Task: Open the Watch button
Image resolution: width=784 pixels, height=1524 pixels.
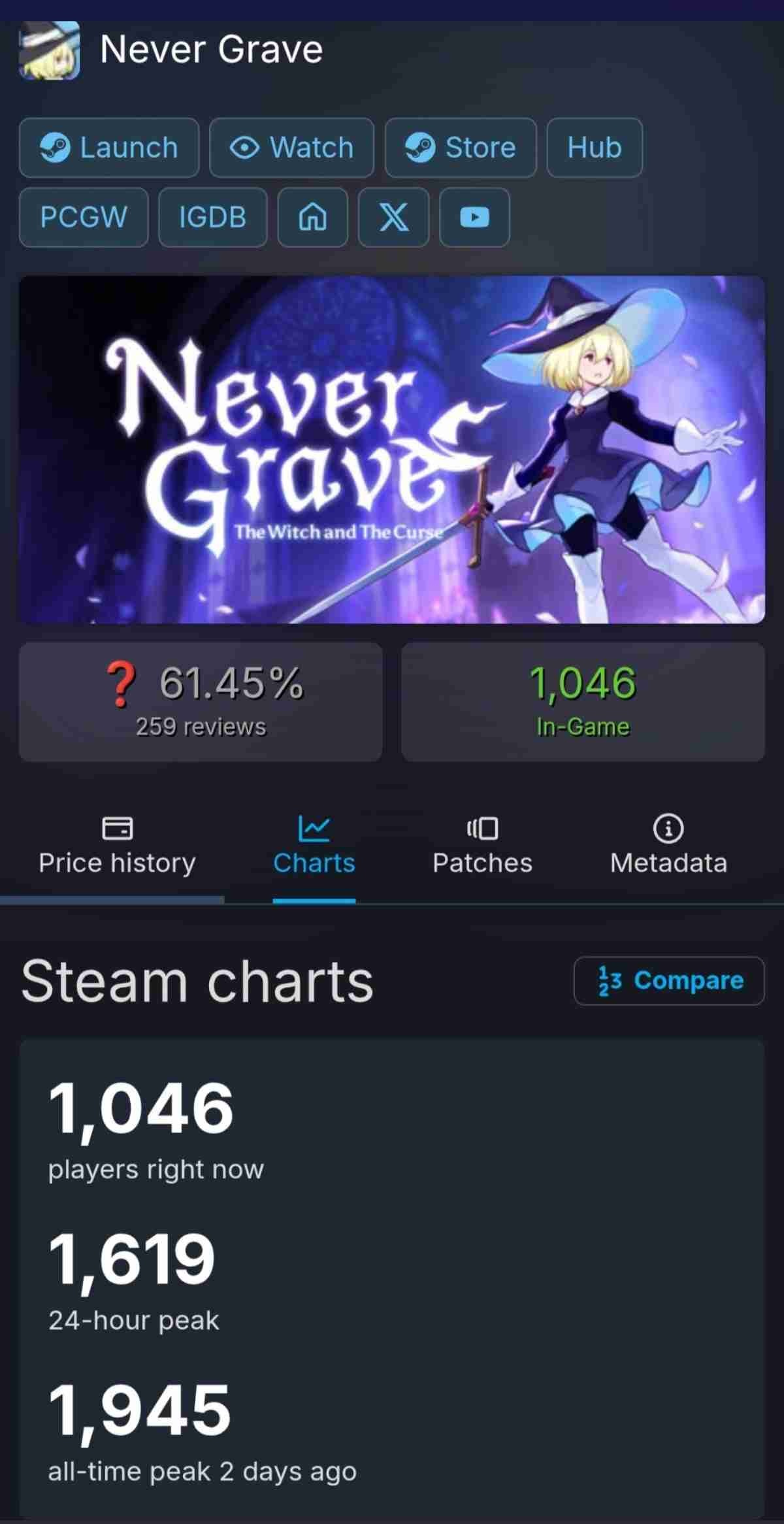Action: click(x=291, y=148)
